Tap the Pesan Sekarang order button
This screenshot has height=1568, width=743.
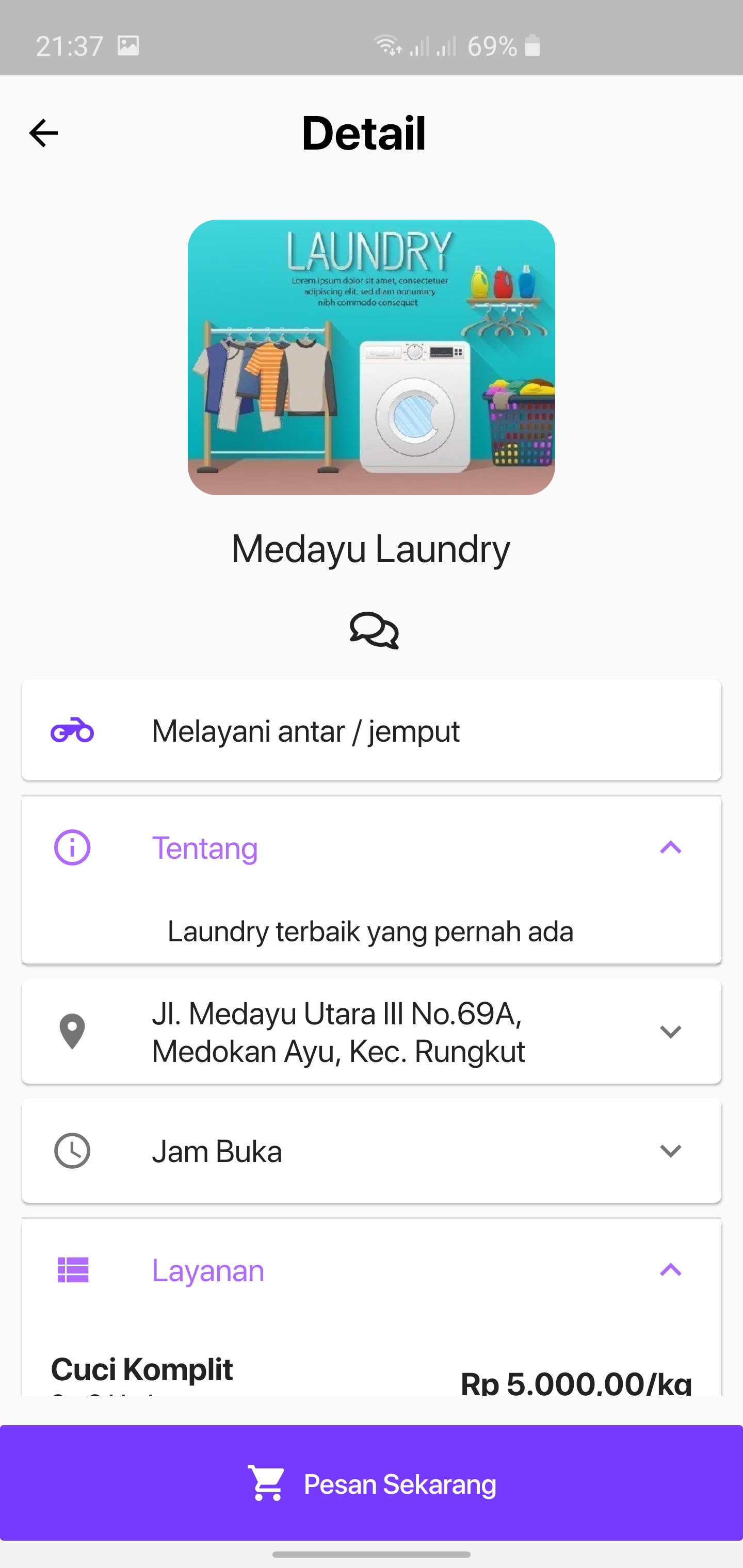[372, 1483]
